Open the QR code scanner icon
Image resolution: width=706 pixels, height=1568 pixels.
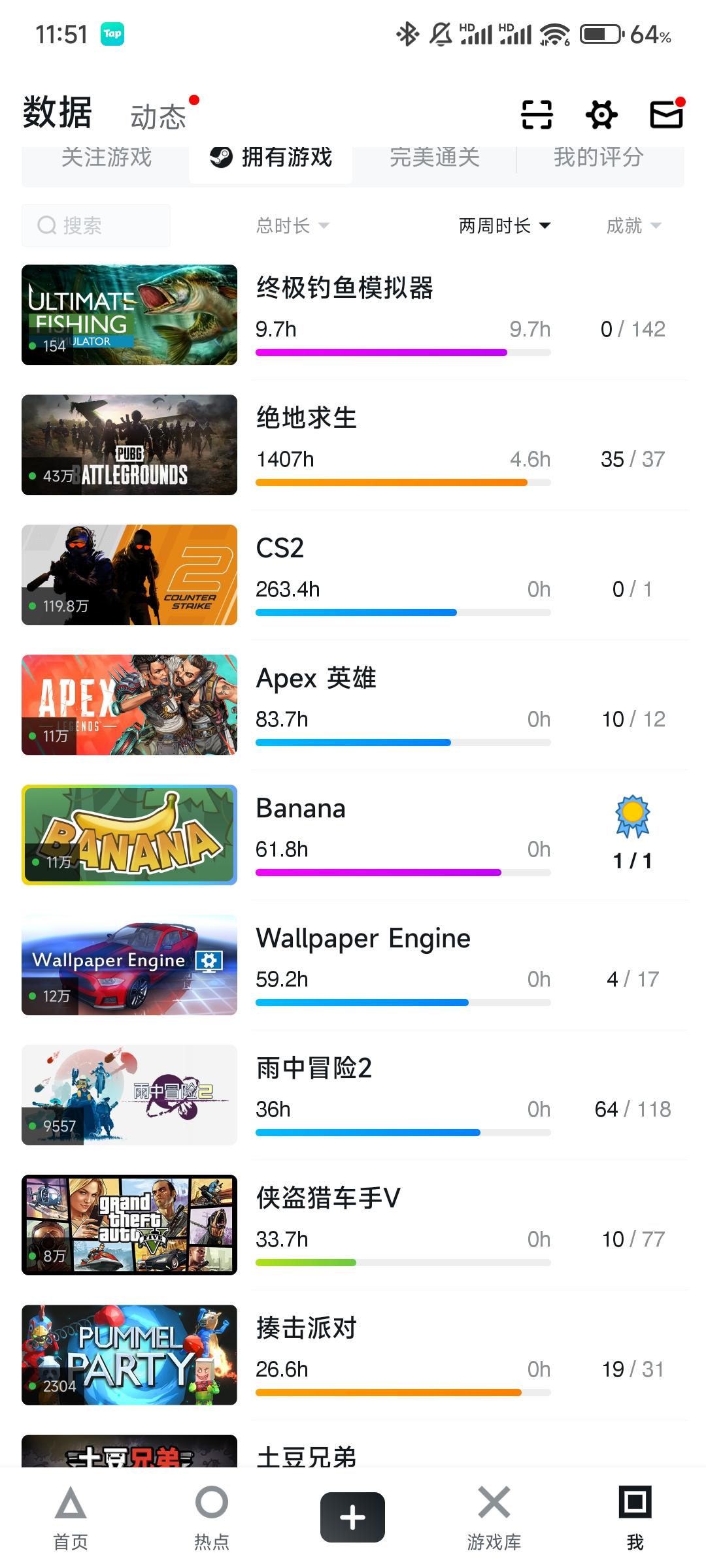[537, 114]
